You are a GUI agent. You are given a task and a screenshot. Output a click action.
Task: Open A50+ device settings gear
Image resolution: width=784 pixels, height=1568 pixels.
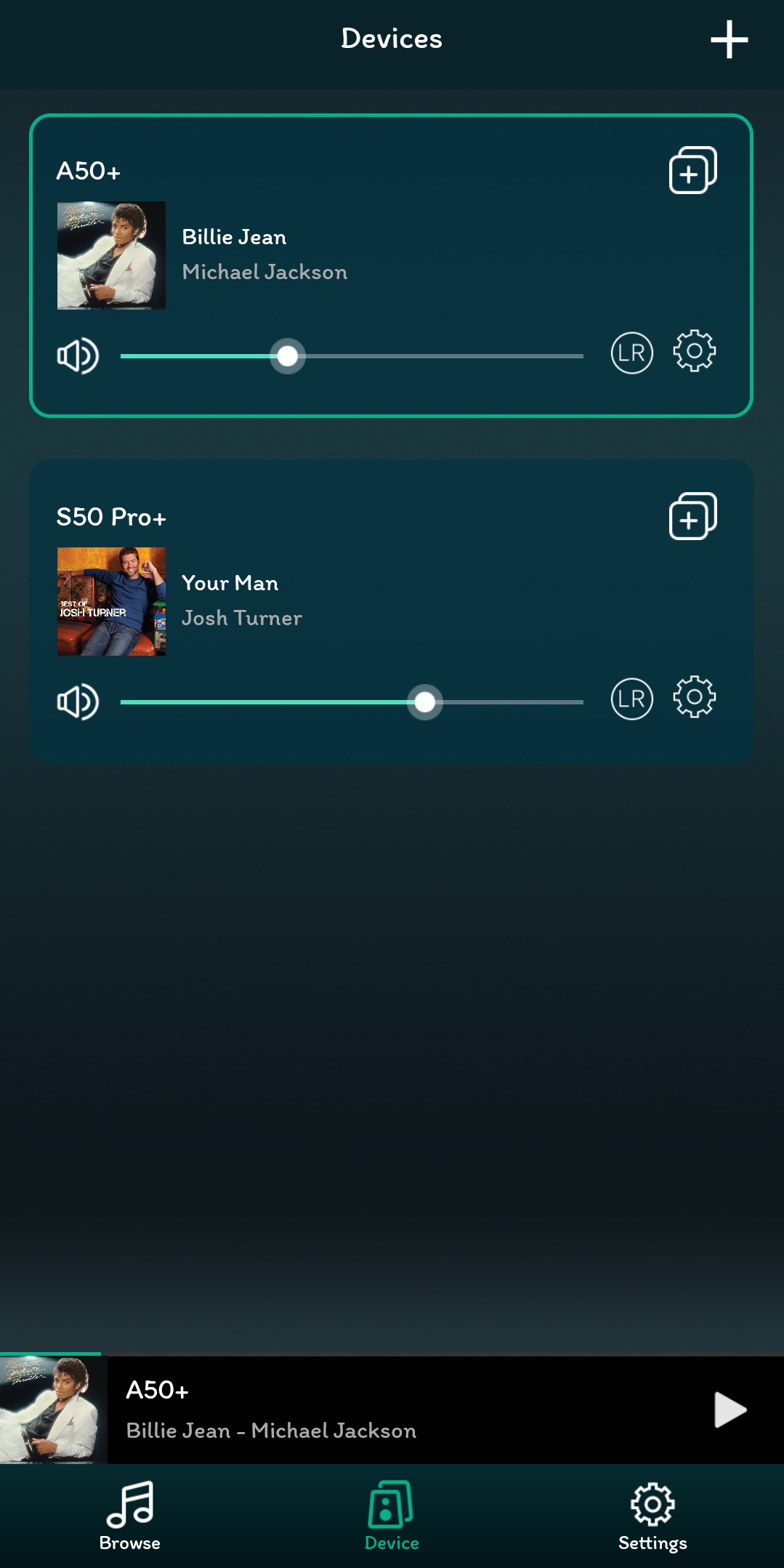pos(695,352)
